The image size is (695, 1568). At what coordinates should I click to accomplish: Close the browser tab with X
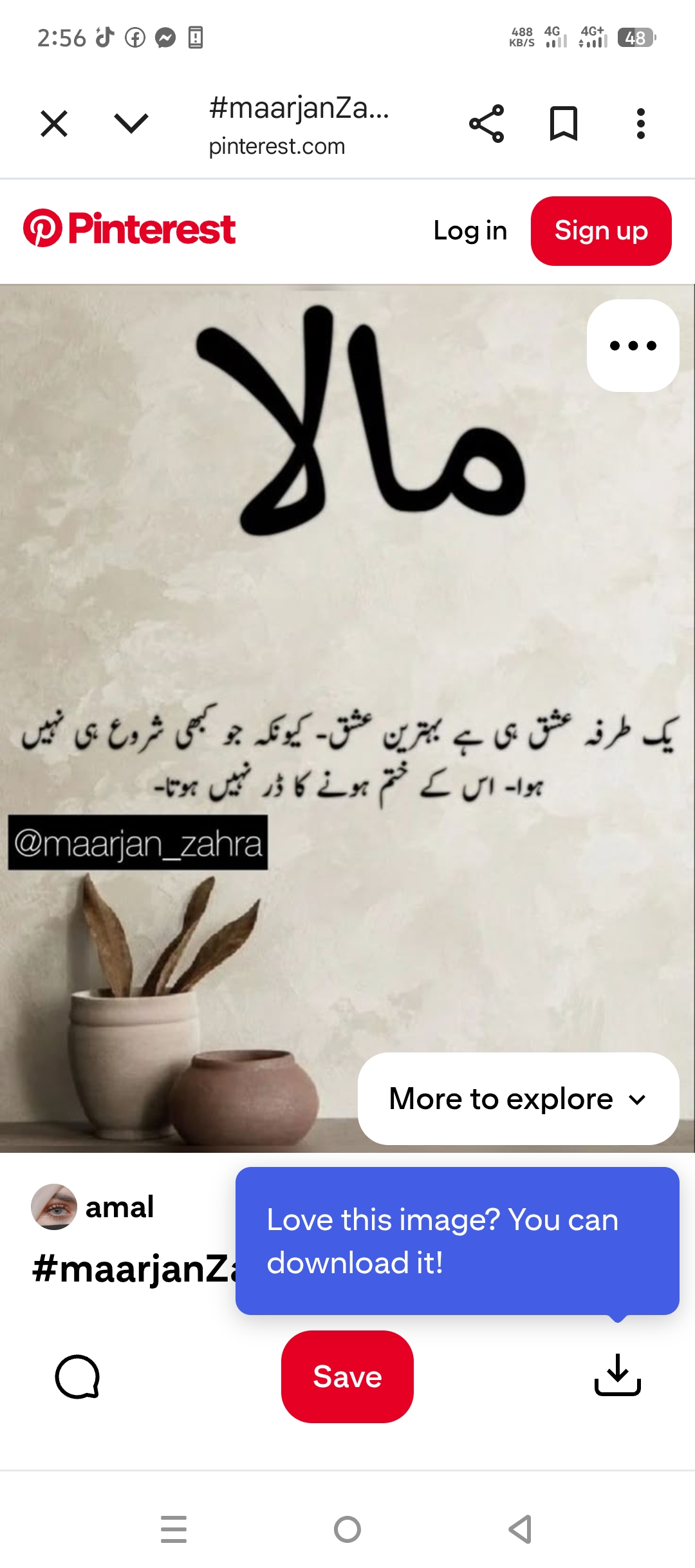[54, 124]
